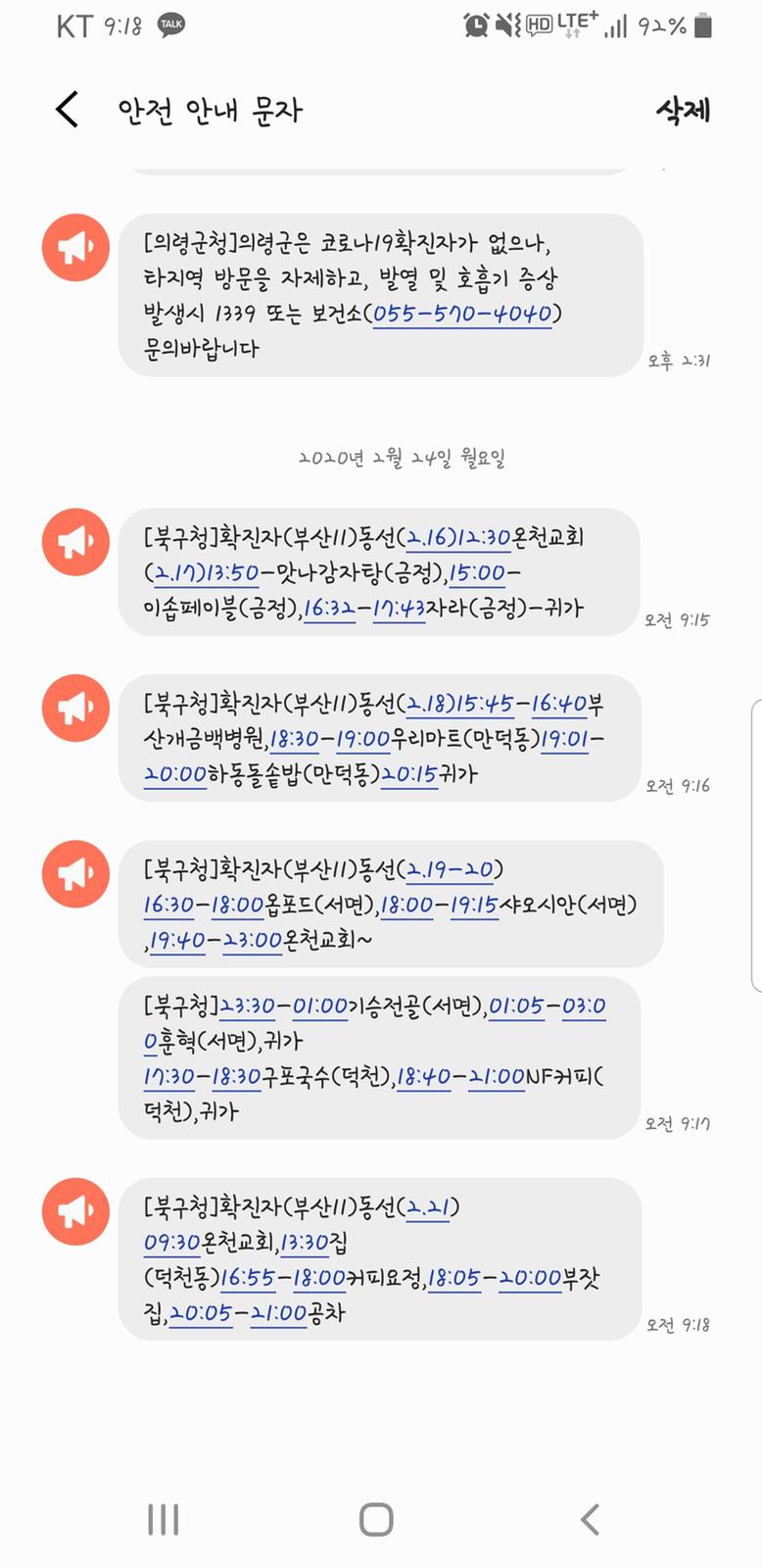Tap the linked 19:40 before 온천교회~
762x1568 pixels.
tap(177, 941)
